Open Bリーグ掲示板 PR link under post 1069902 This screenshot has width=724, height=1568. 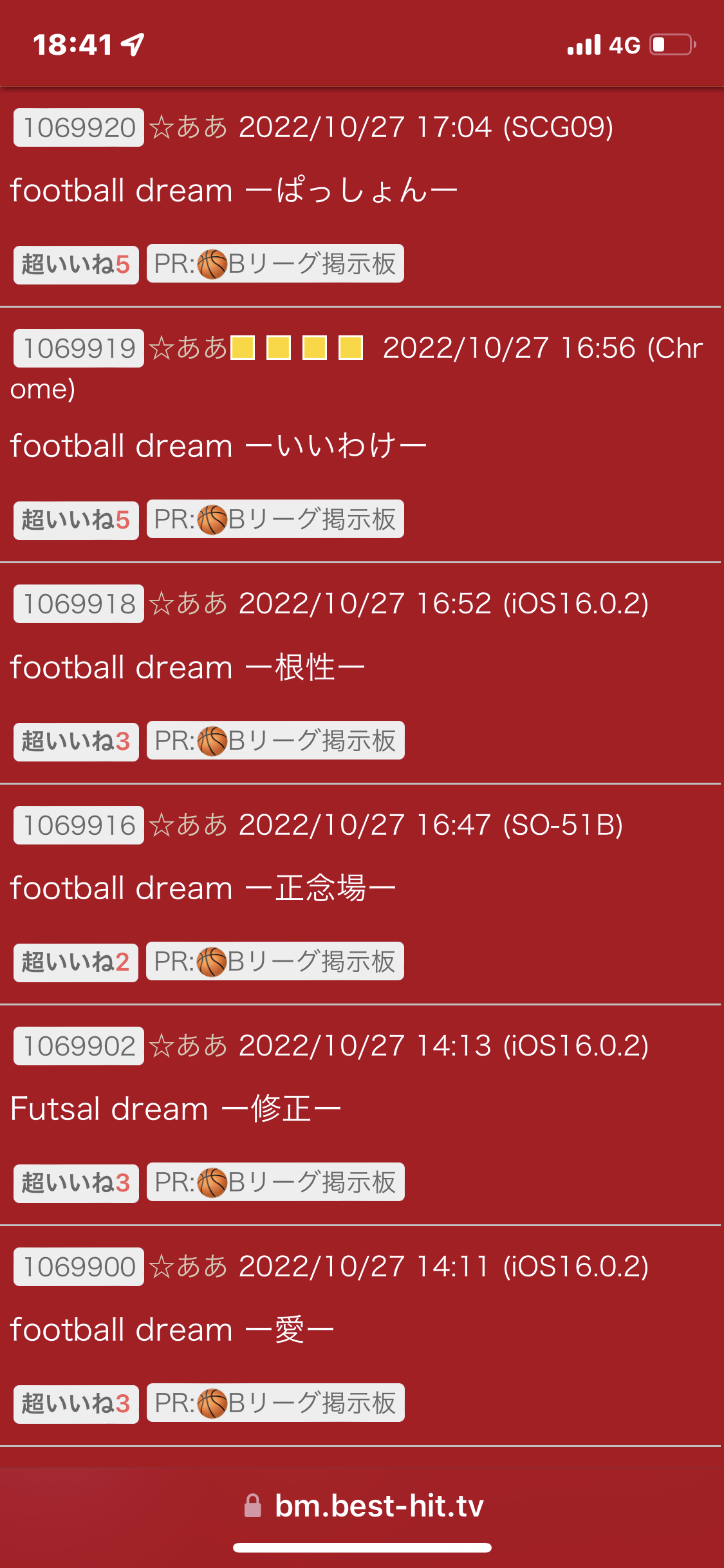click(x=275, y=1182)
